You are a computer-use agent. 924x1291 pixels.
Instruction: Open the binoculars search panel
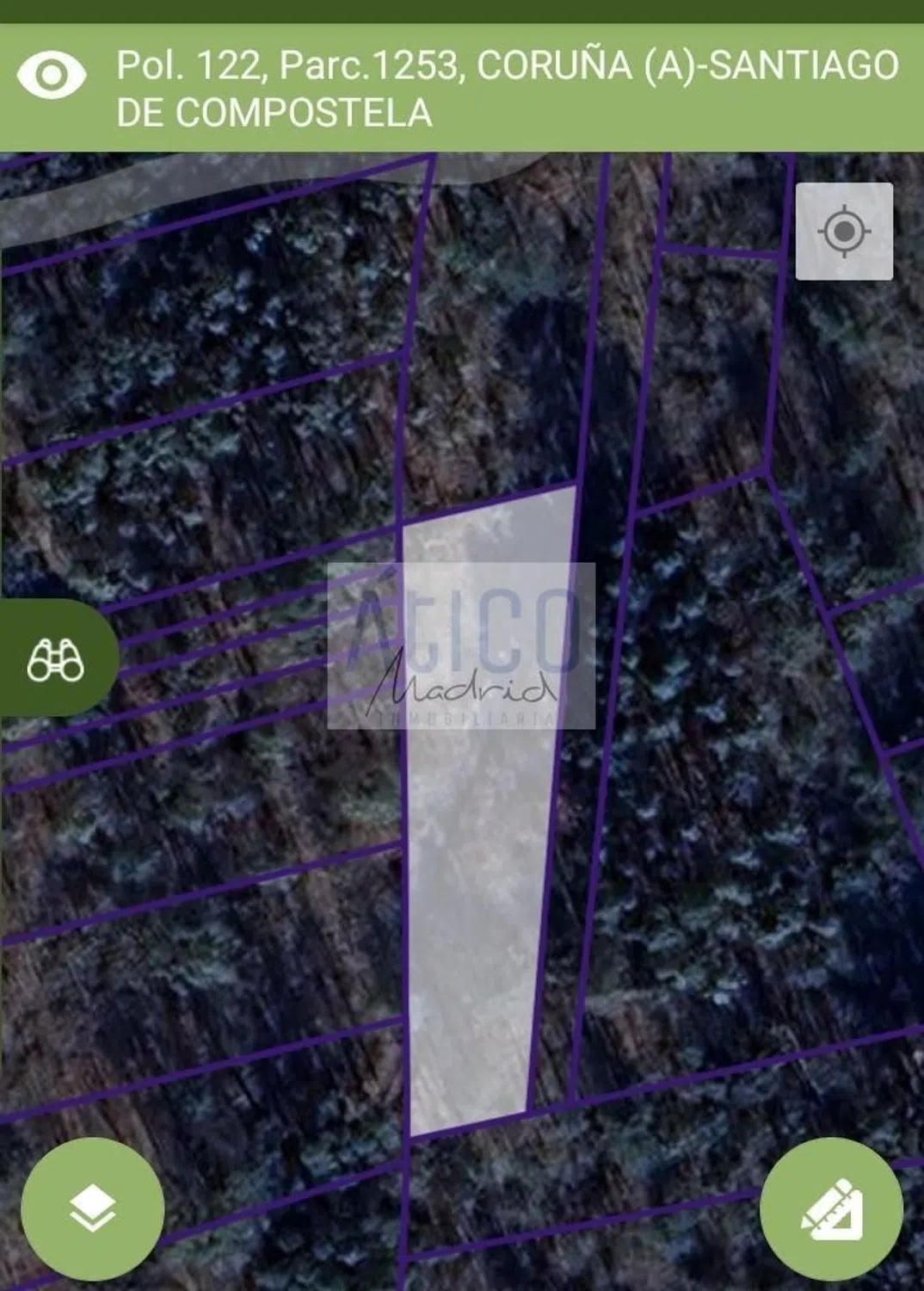tap(56, 659)
